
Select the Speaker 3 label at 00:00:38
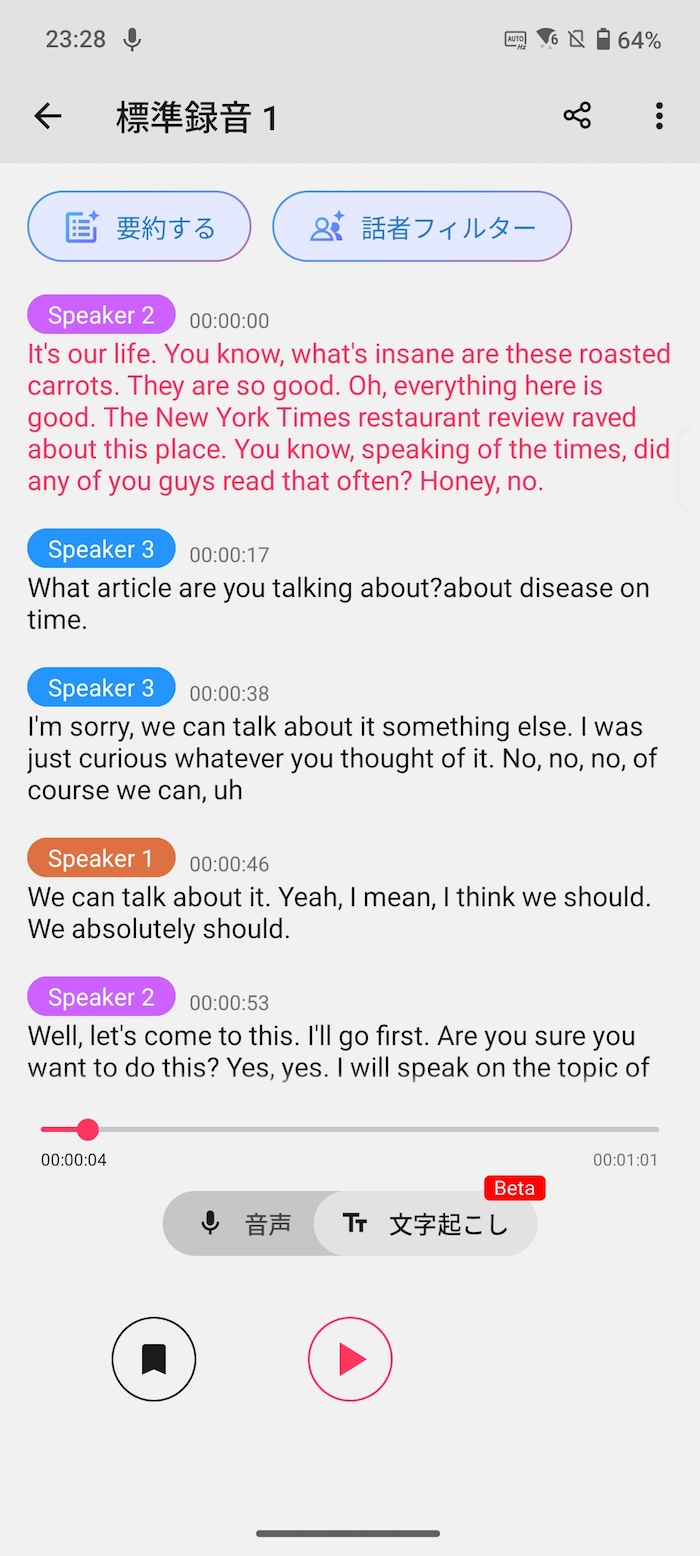[x=101, y=688]
